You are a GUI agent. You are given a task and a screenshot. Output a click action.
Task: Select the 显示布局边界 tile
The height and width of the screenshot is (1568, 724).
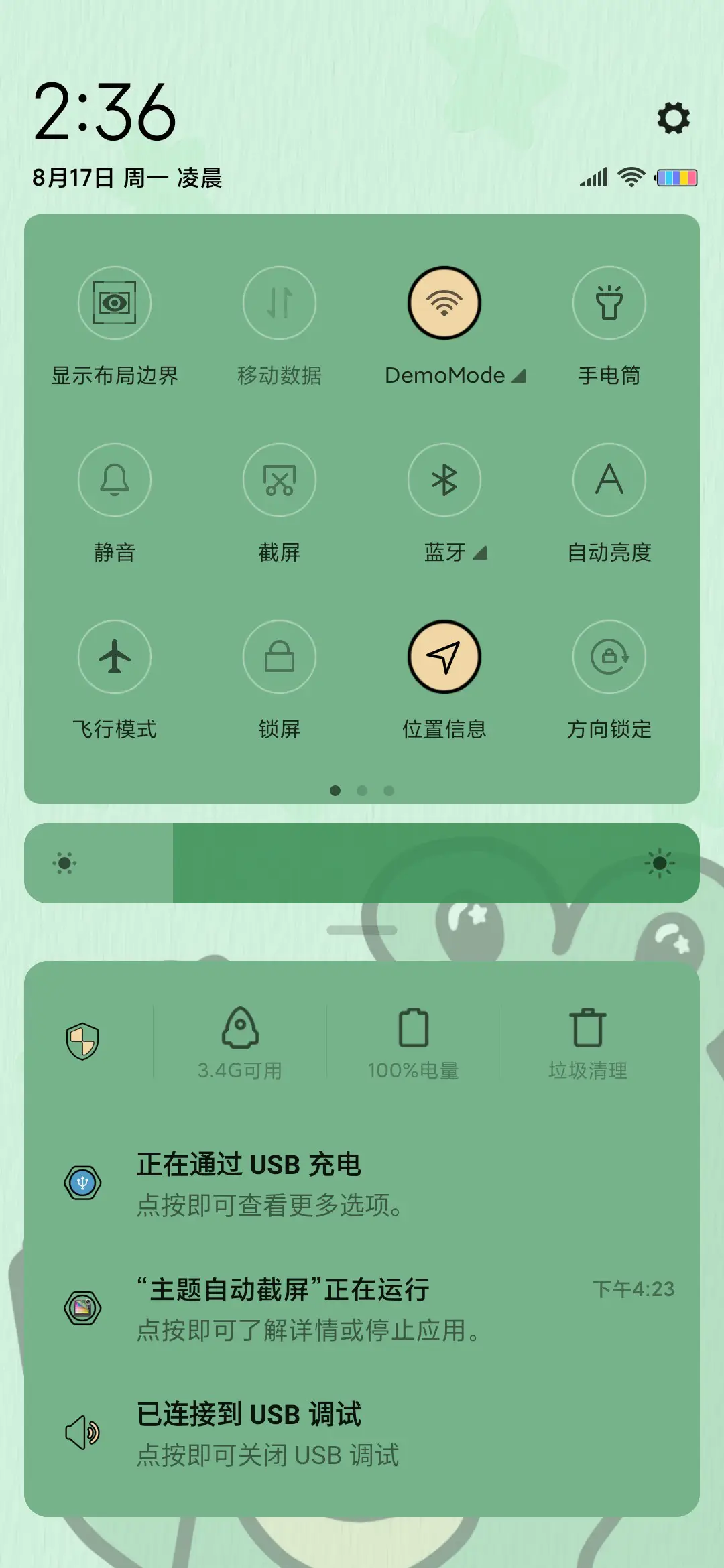coord(114,303)
